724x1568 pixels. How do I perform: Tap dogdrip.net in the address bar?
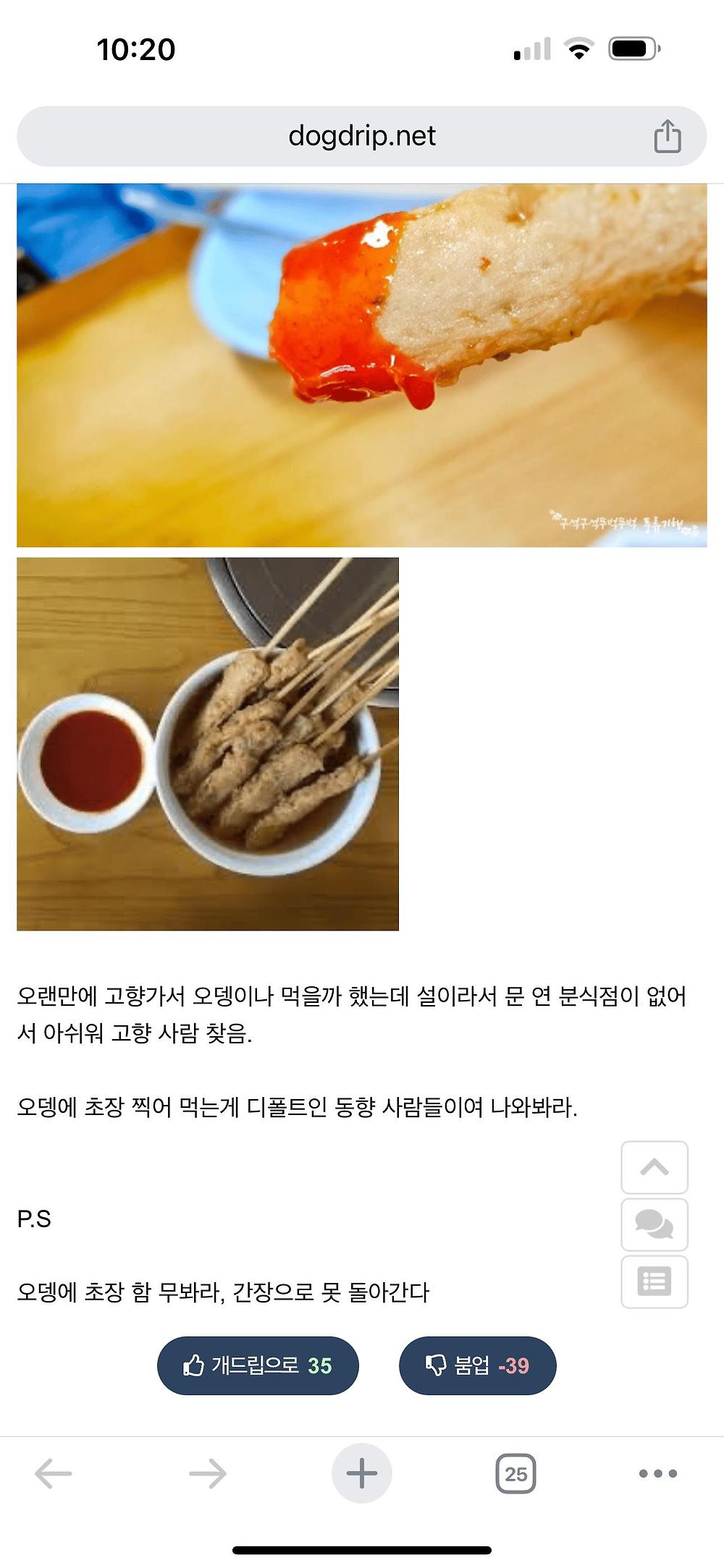pyautogui.click(x=362, y=135)
